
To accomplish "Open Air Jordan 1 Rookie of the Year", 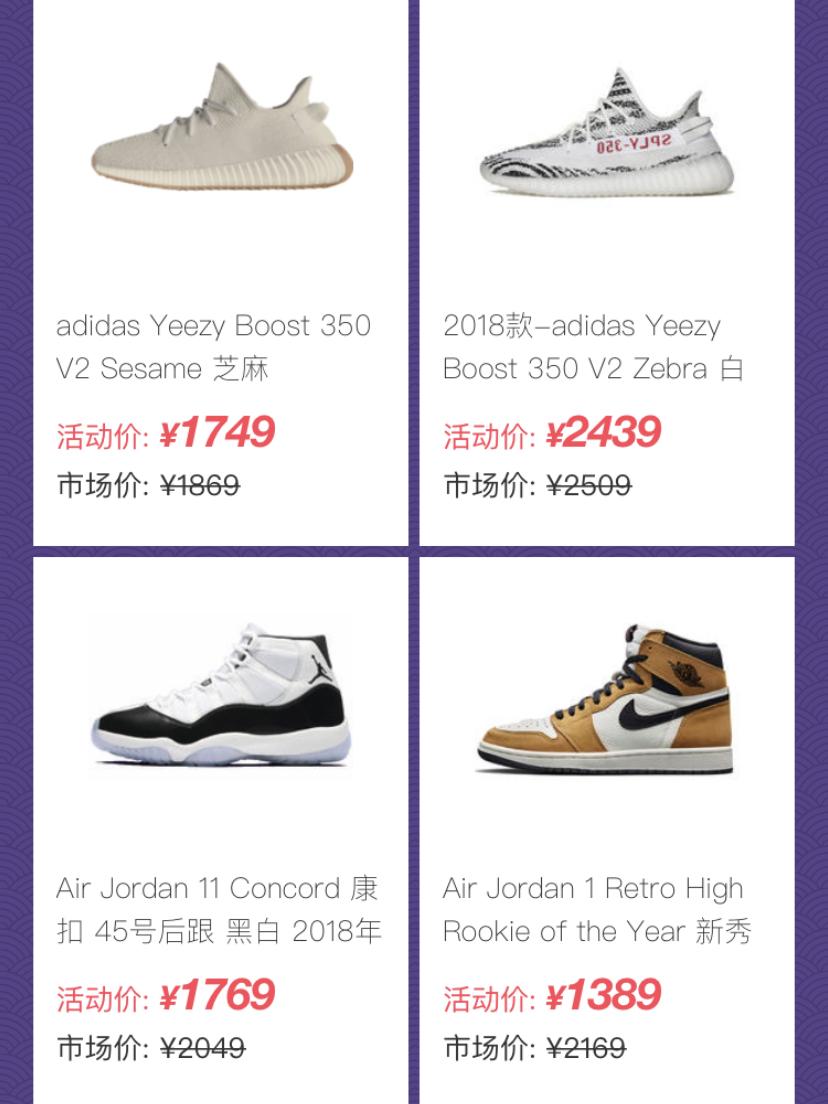I will (607, 830).
